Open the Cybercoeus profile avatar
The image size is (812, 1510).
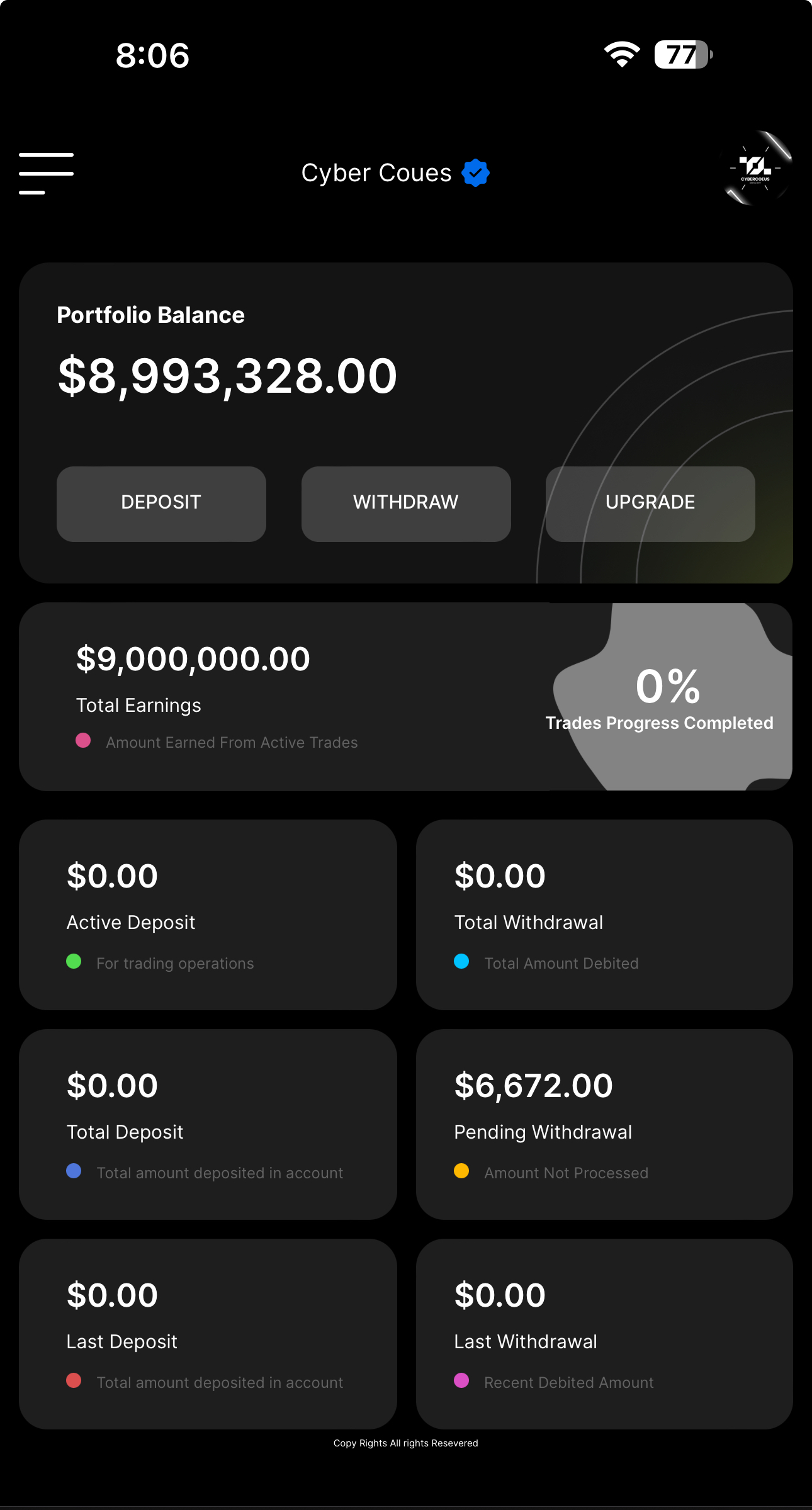(755, 168)
